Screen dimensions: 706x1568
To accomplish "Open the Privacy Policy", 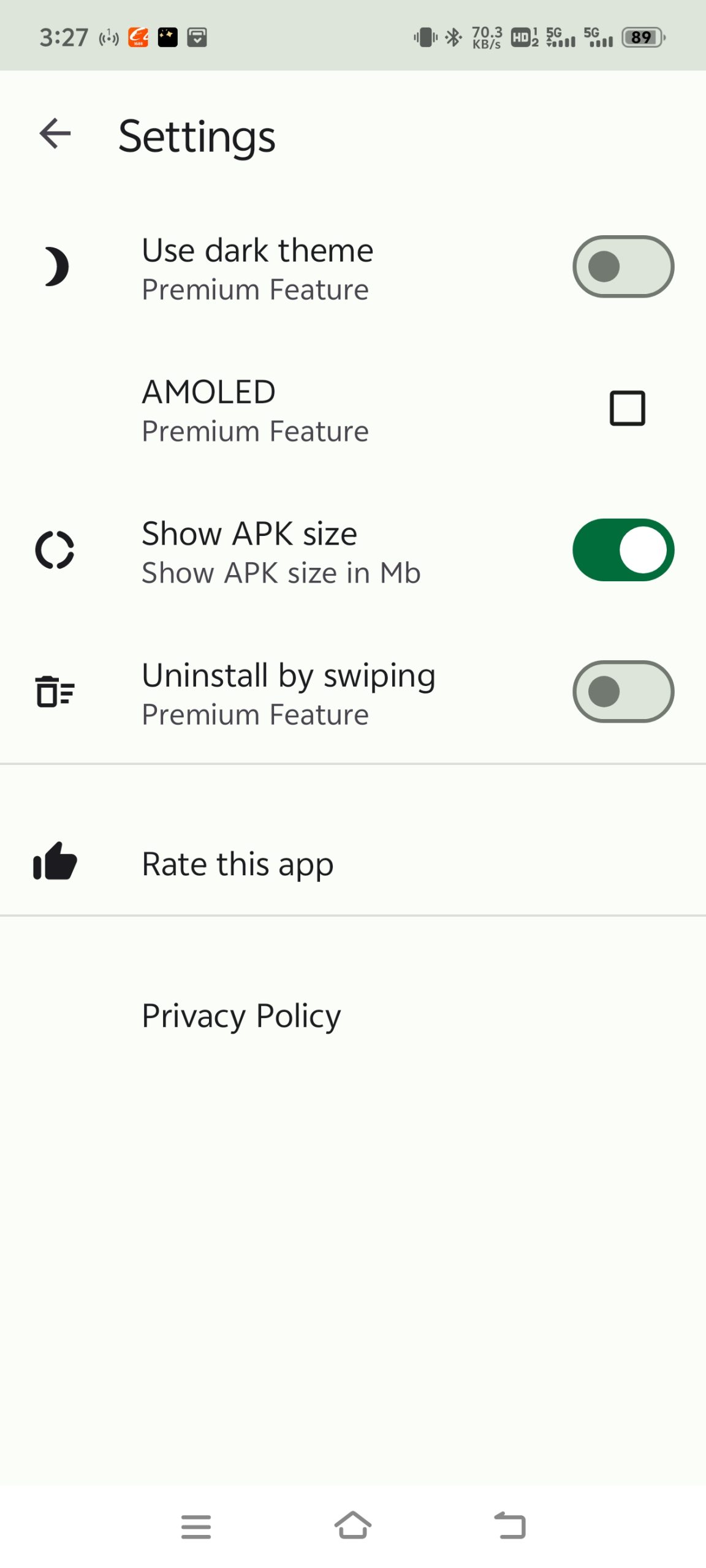I will pos(353,1016).
